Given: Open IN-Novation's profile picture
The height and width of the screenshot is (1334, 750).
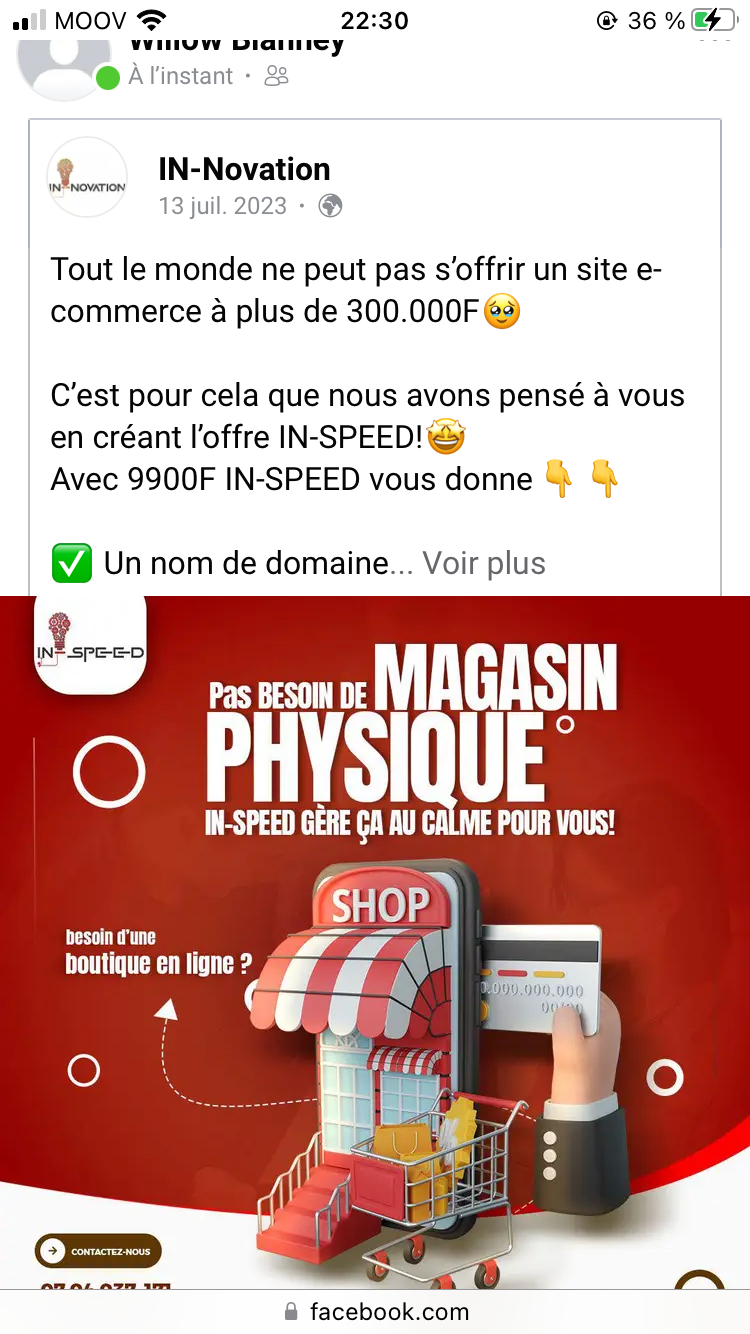Looking at the screenshot, I should (x=88, y=178).
